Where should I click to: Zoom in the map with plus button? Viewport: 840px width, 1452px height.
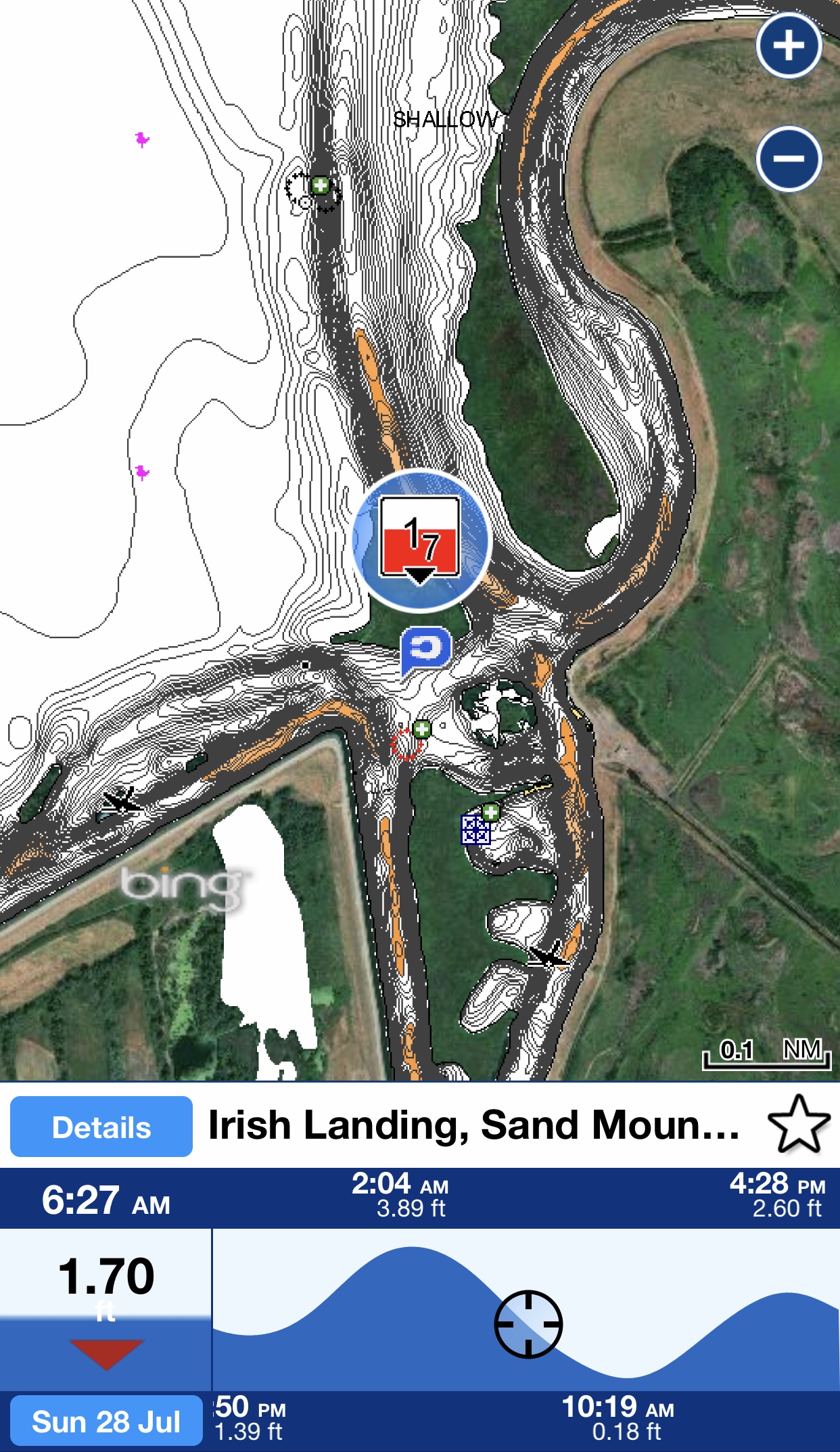[789, 46]
